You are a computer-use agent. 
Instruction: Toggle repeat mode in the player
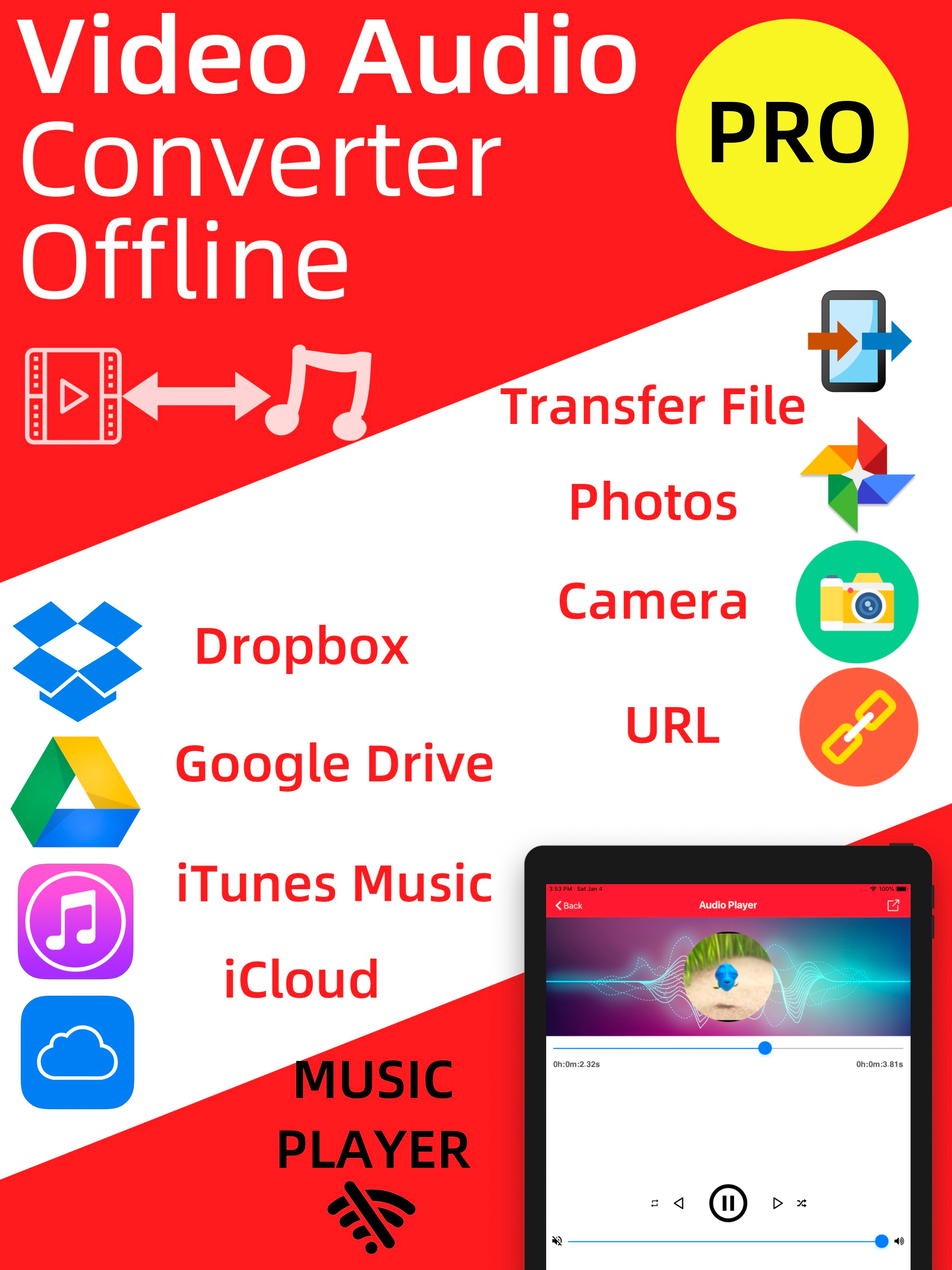655,1204
